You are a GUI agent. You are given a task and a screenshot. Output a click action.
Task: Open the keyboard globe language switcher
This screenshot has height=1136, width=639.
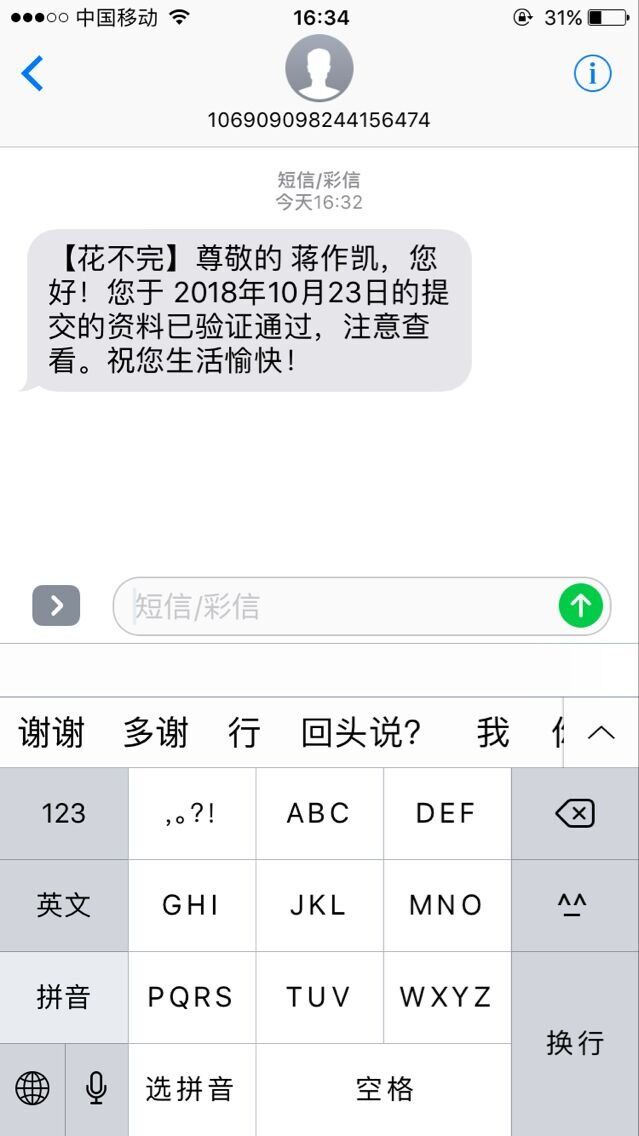tap(32, 1089)
